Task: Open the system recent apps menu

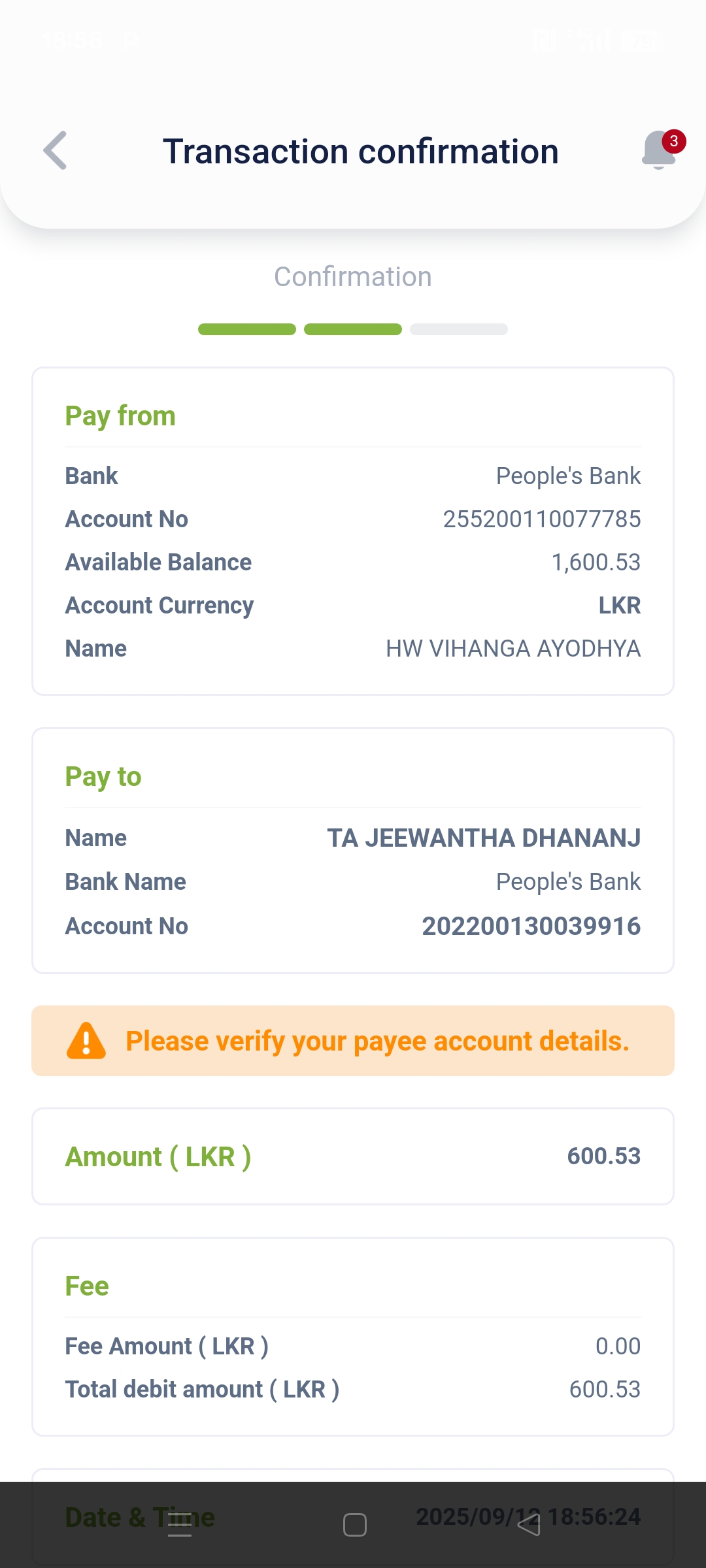Action: coord(180,1525)
